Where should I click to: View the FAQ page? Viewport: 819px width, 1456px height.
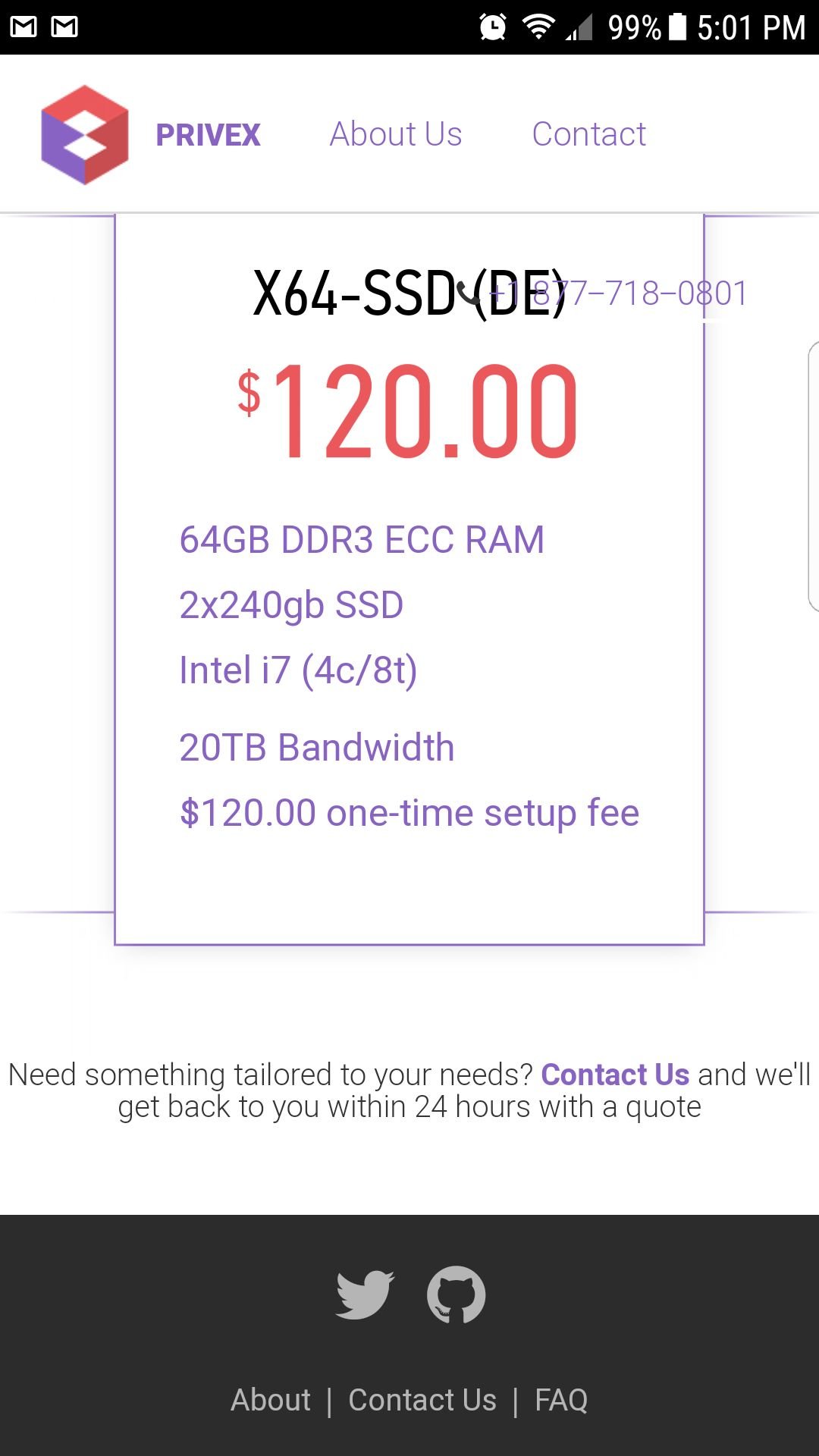[561, 1400]
